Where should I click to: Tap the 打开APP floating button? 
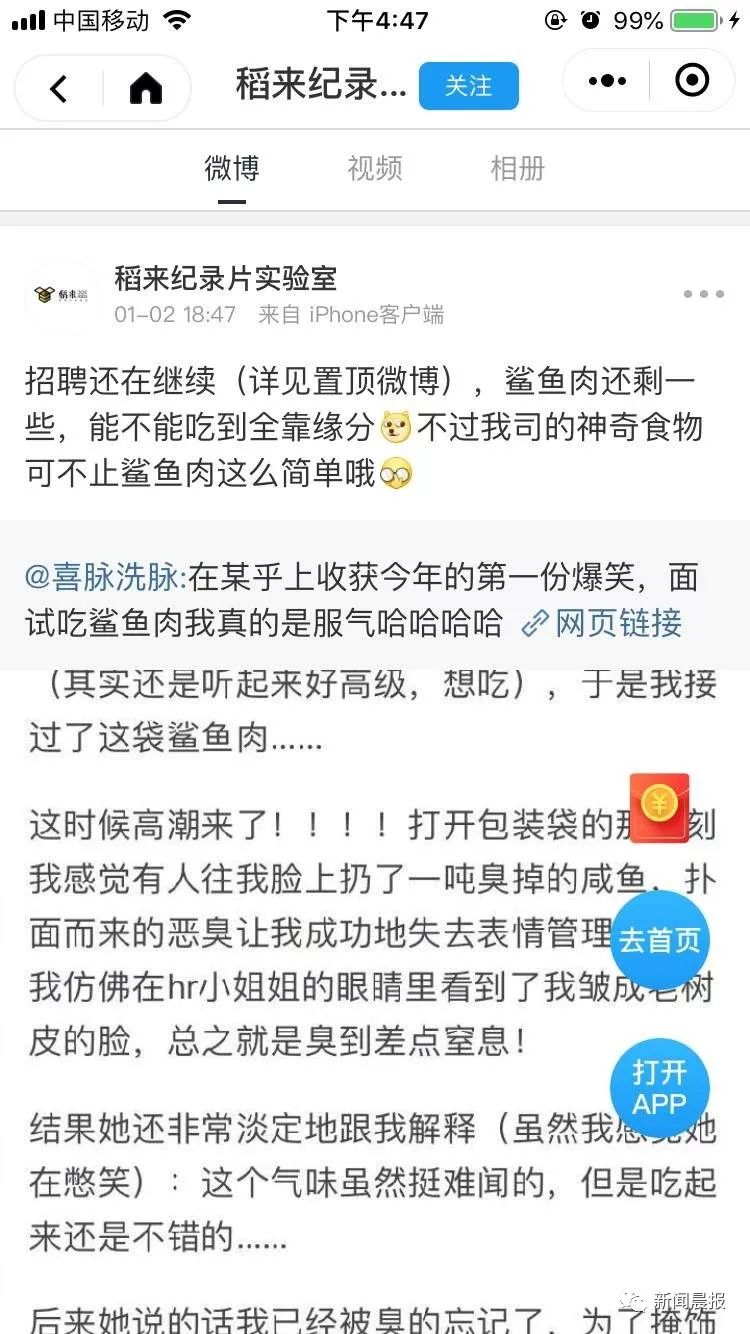point(660,1088)
